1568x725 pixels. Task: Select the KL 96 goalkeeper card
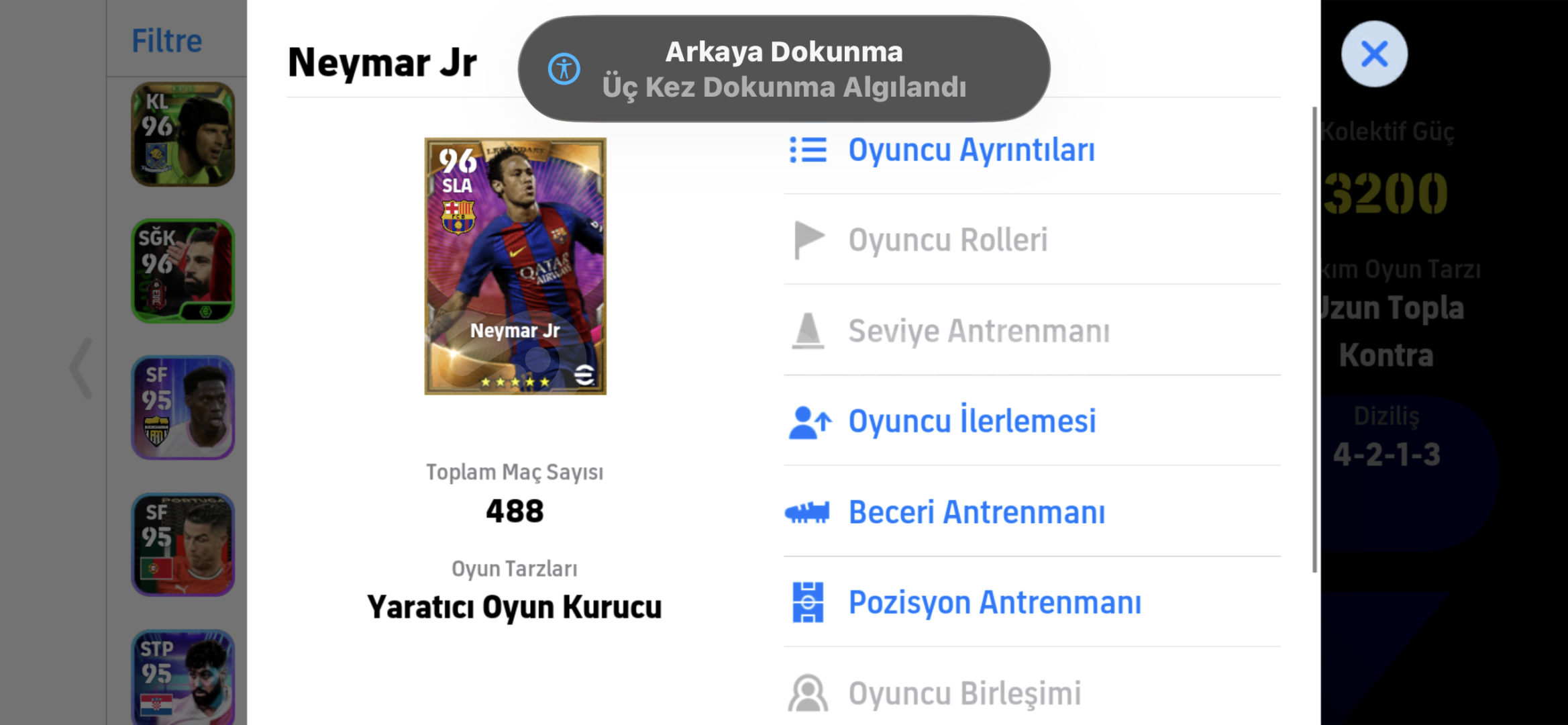point(182,134)
